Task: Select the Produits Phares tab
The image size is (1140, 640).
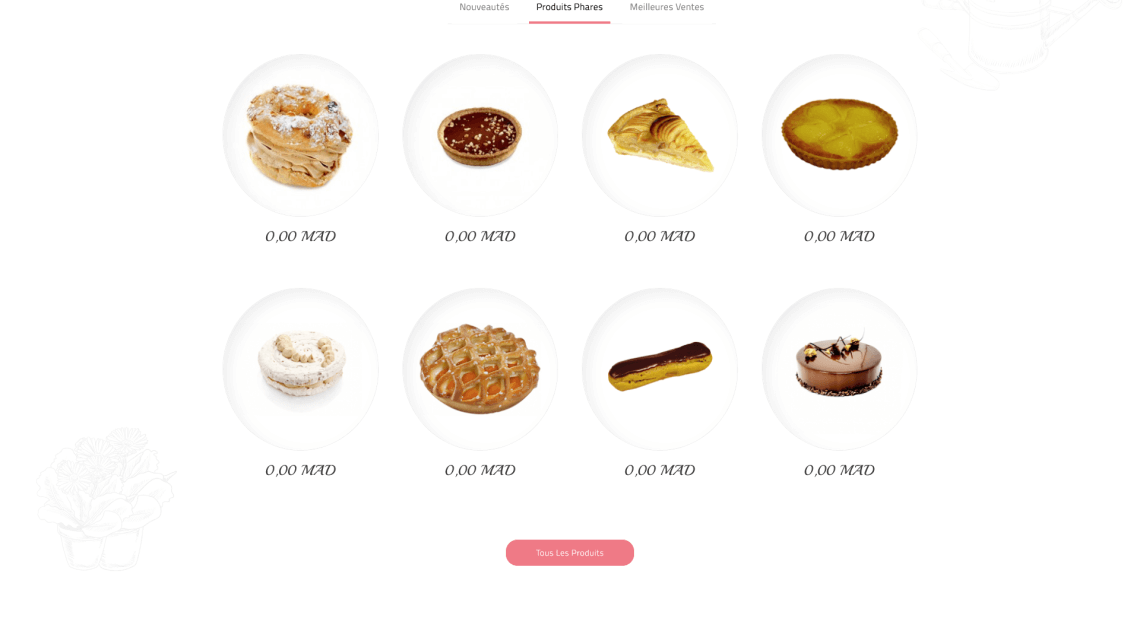Action: click(569, 8)
